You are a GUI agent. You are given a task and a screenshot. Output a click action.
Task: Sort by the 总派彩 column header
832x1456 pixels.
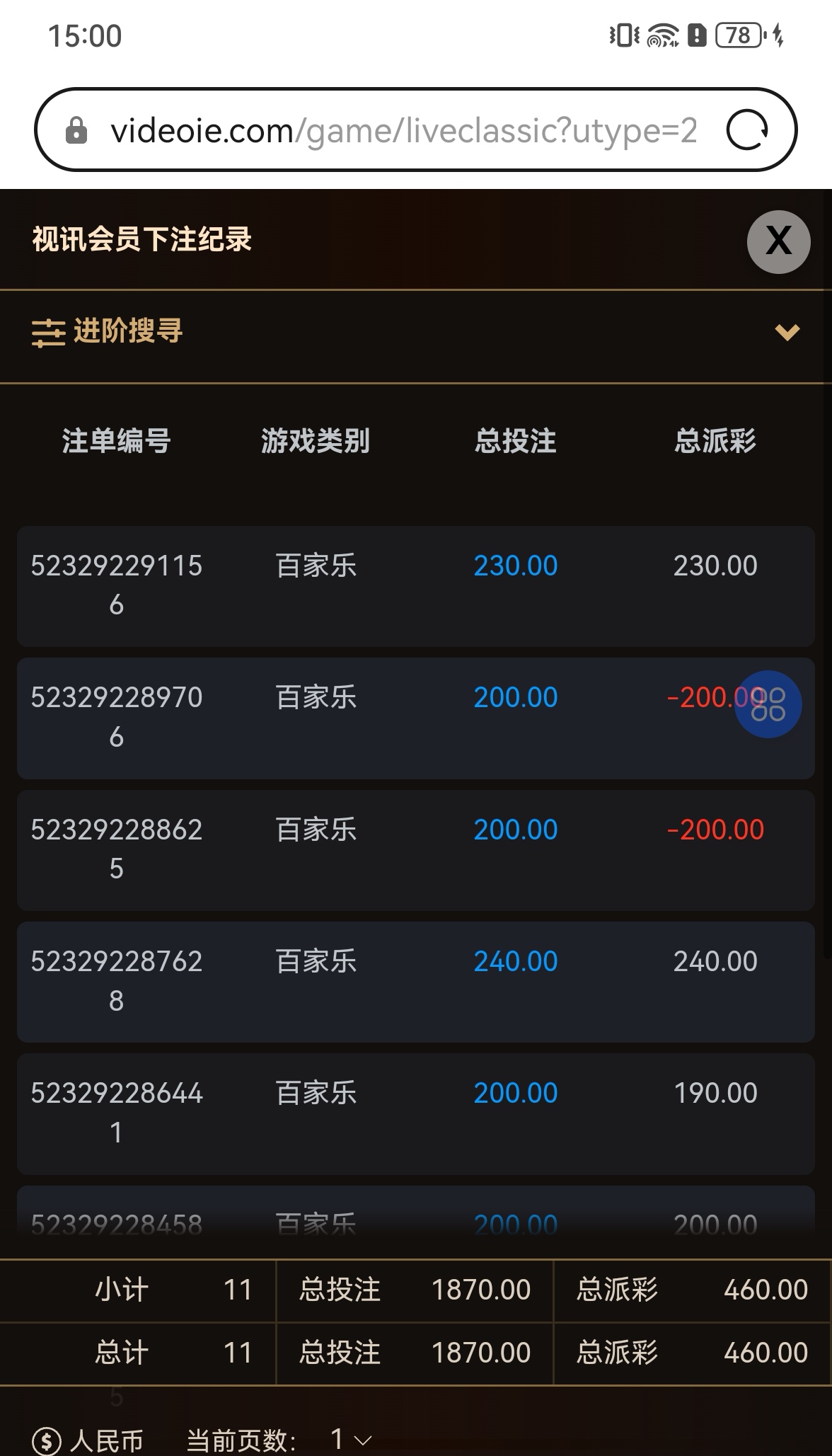pyautogui.click(x=714, y=440)
